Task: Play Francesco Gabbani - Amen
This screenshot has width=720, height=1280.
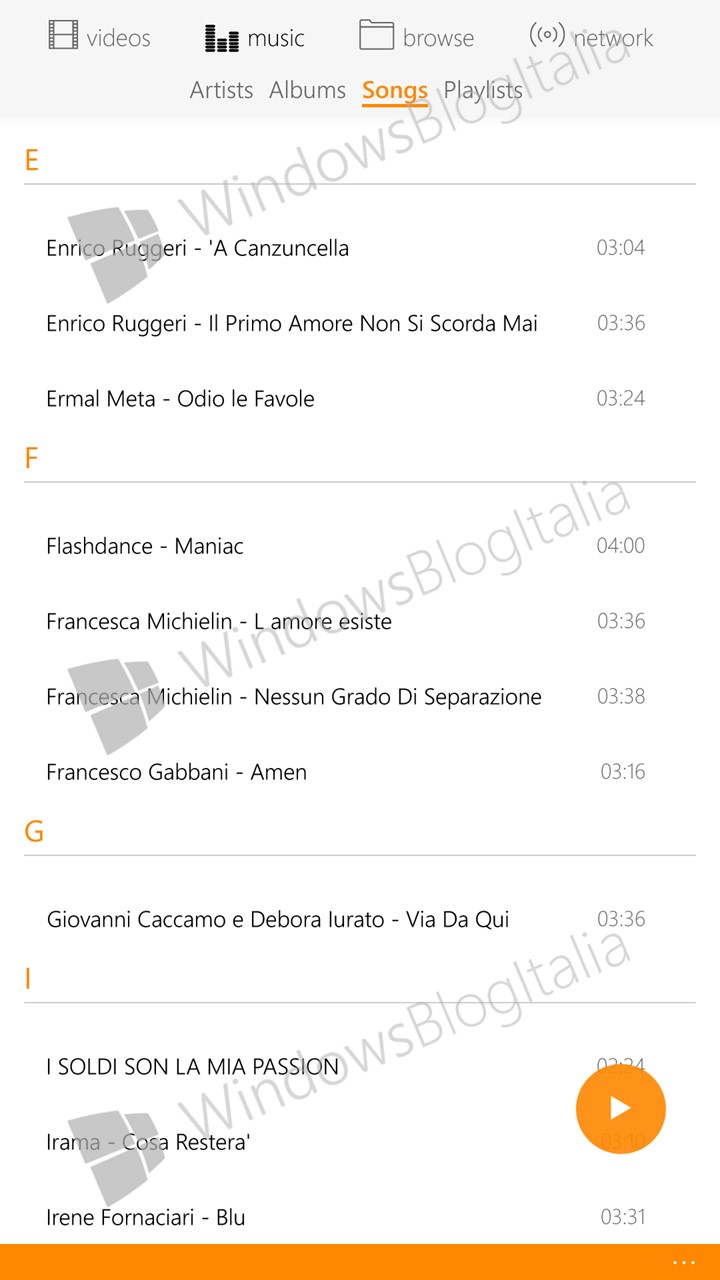Action: pos(346,772)
